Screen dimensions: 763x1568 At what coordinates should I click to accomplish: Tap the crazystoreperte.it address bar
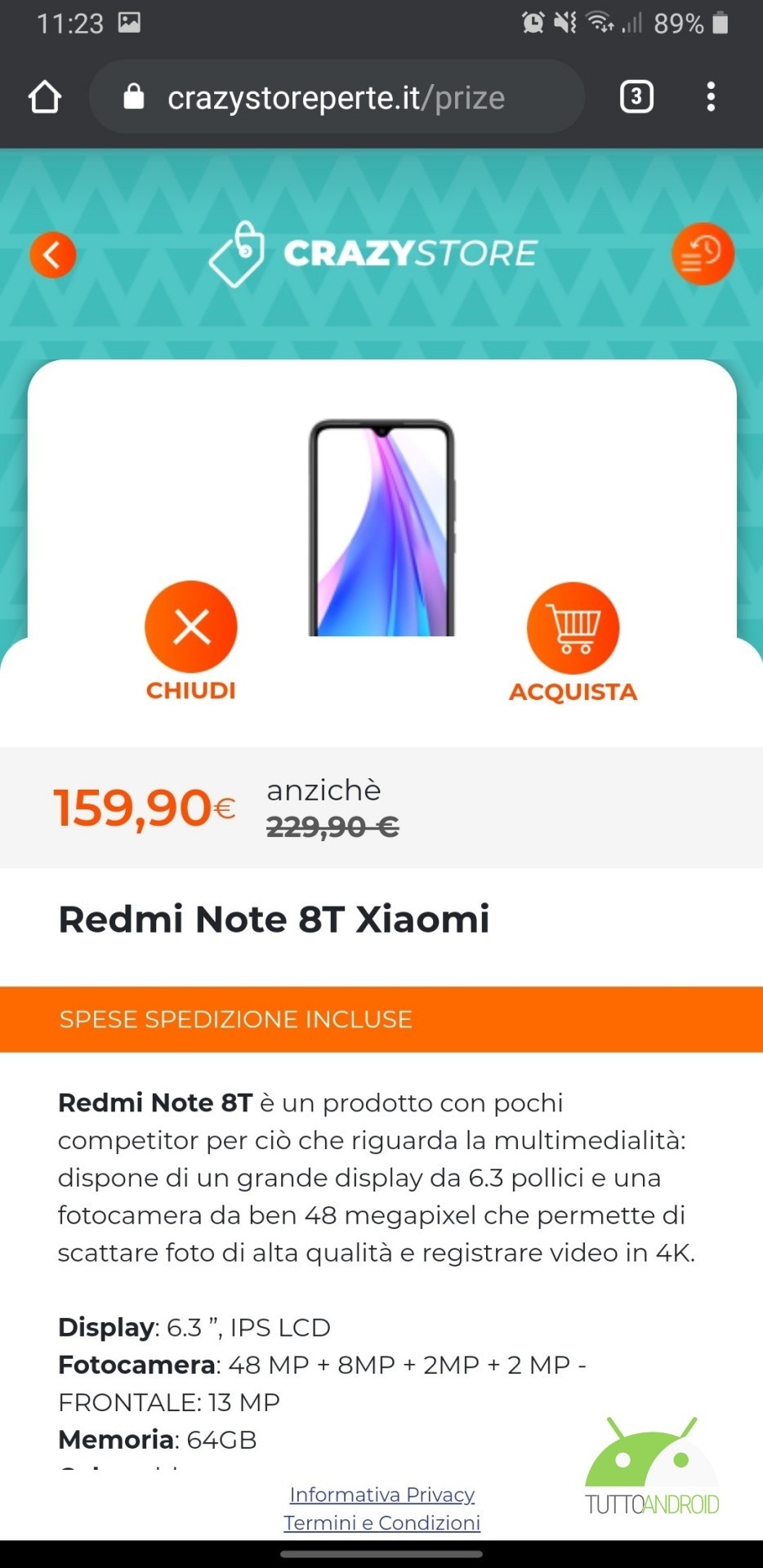[337, 97]
